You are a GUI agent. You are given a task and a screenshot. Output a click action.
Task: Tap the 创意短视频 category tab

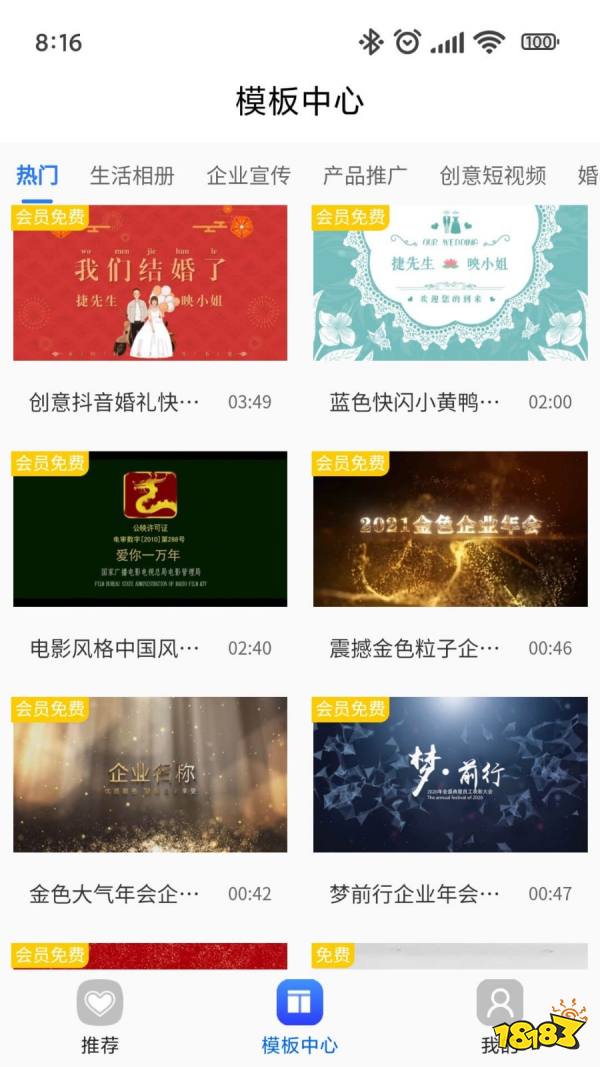click(493, 176)
